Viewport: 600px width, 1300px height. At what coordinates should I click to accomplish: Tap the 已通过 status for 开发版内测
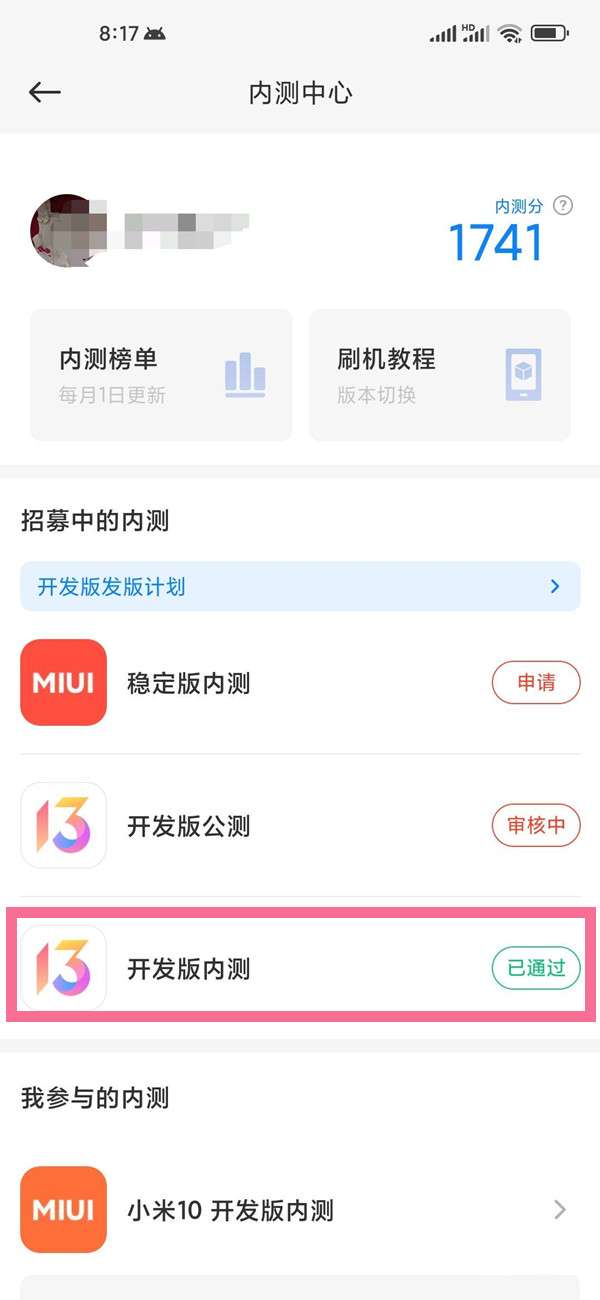coord(535,968)
